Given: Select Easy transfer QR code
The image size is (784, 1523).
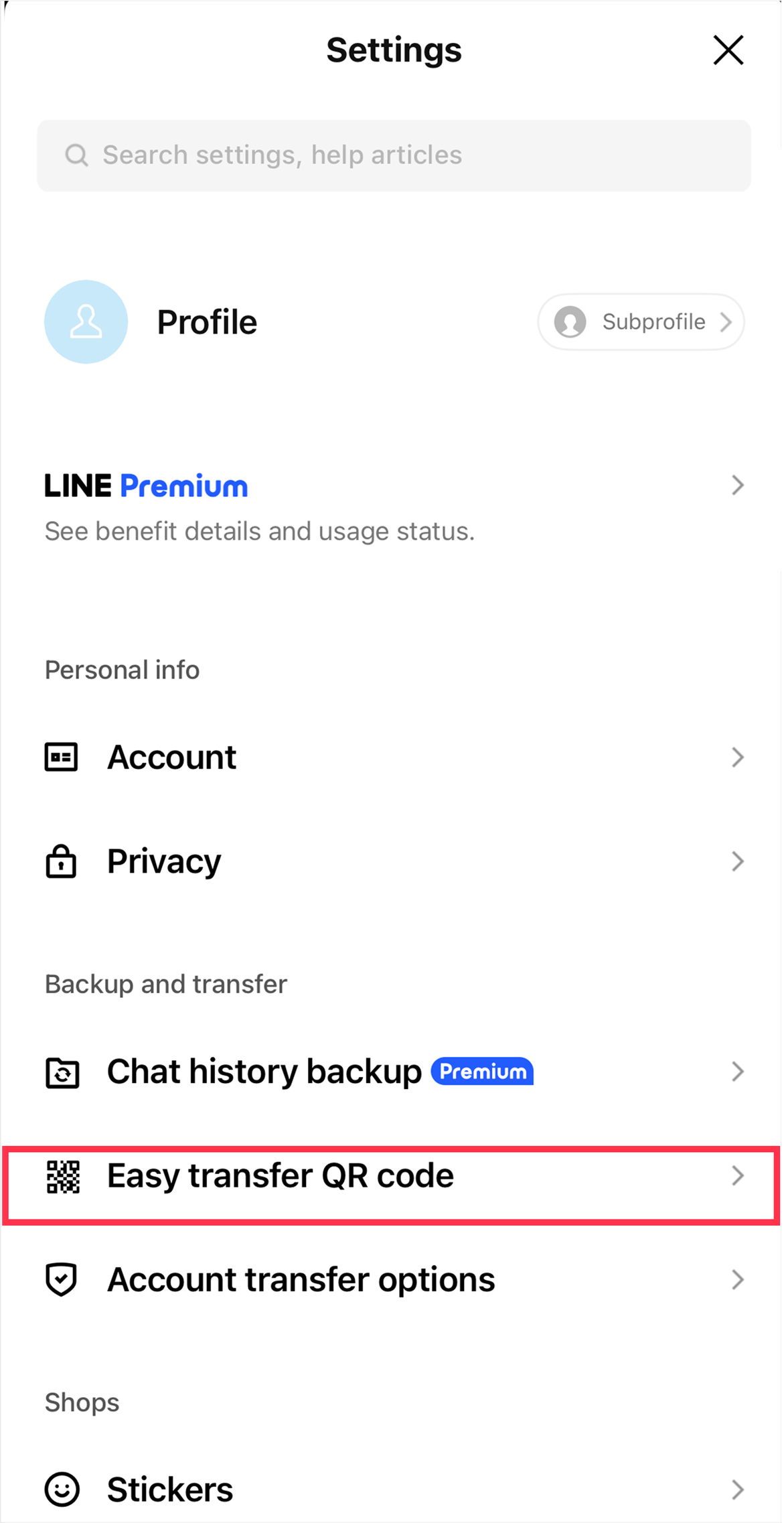Looking at the screenshot, I should pyautogui.click(x=394, y=1176).
